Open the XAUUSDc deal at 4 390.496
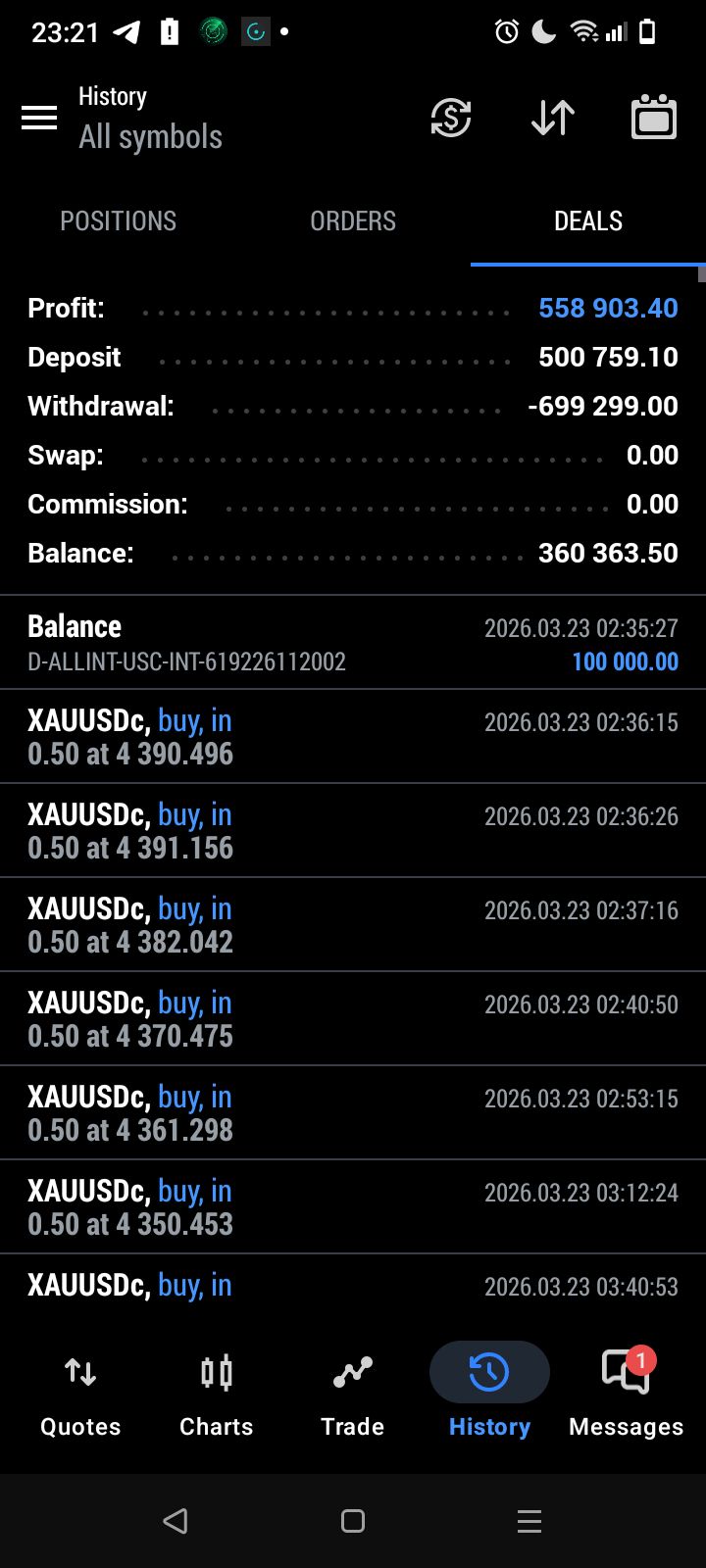Viewport: 706px width, 1568px height. point(353,737)
